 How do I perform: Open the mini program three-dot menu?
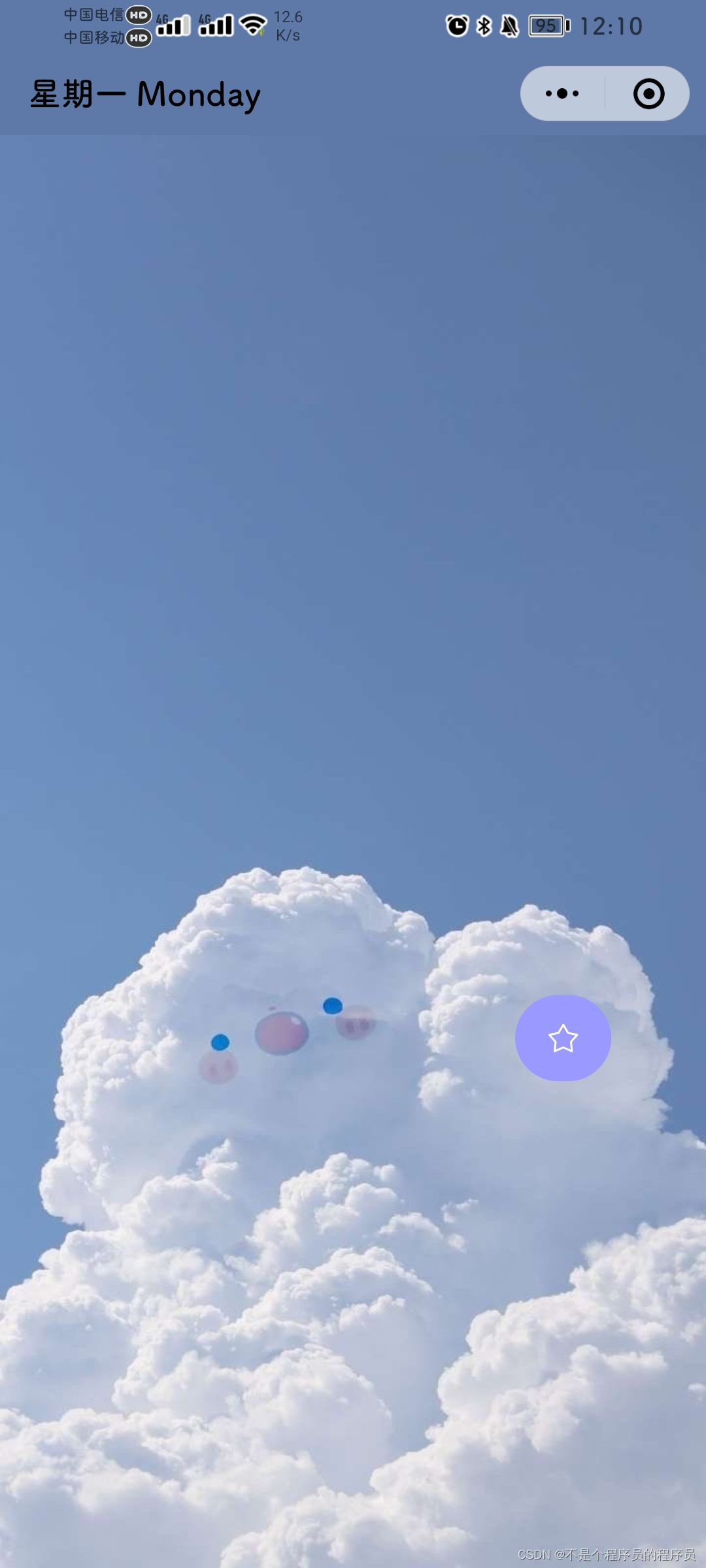pyautogui.click(x=562, y=93)
